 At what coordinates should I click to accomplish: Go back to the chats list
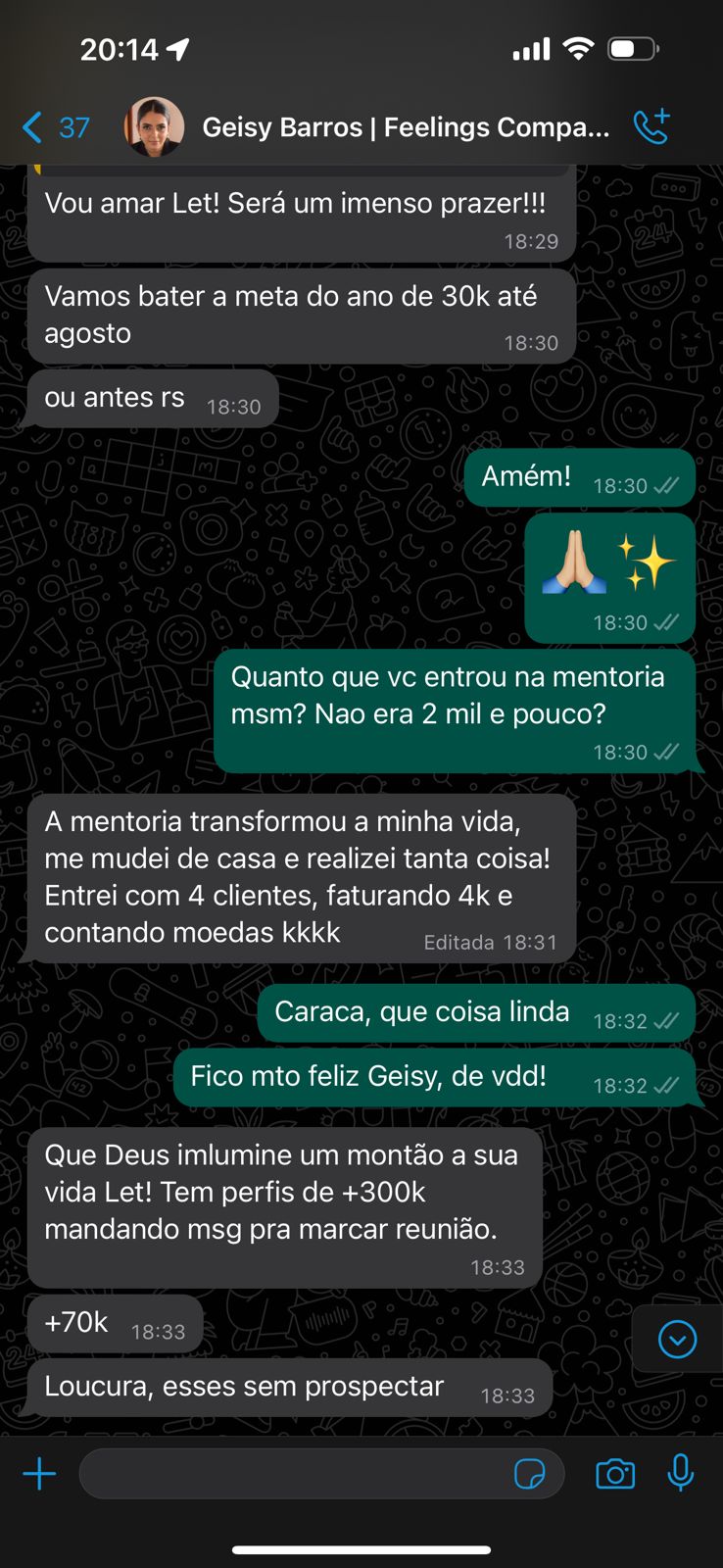tap(54, 127)
